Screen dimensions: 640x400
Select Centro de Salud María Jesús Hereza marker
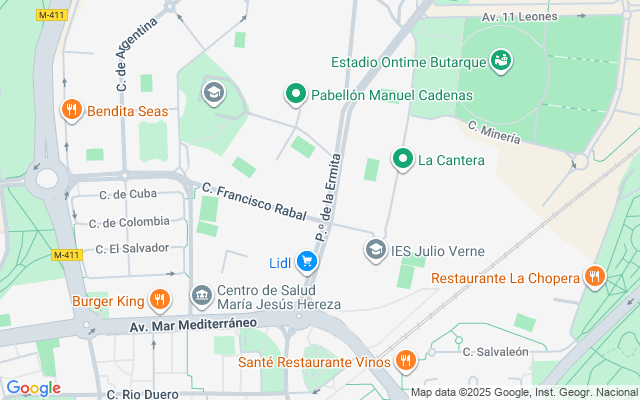(201, 296)
